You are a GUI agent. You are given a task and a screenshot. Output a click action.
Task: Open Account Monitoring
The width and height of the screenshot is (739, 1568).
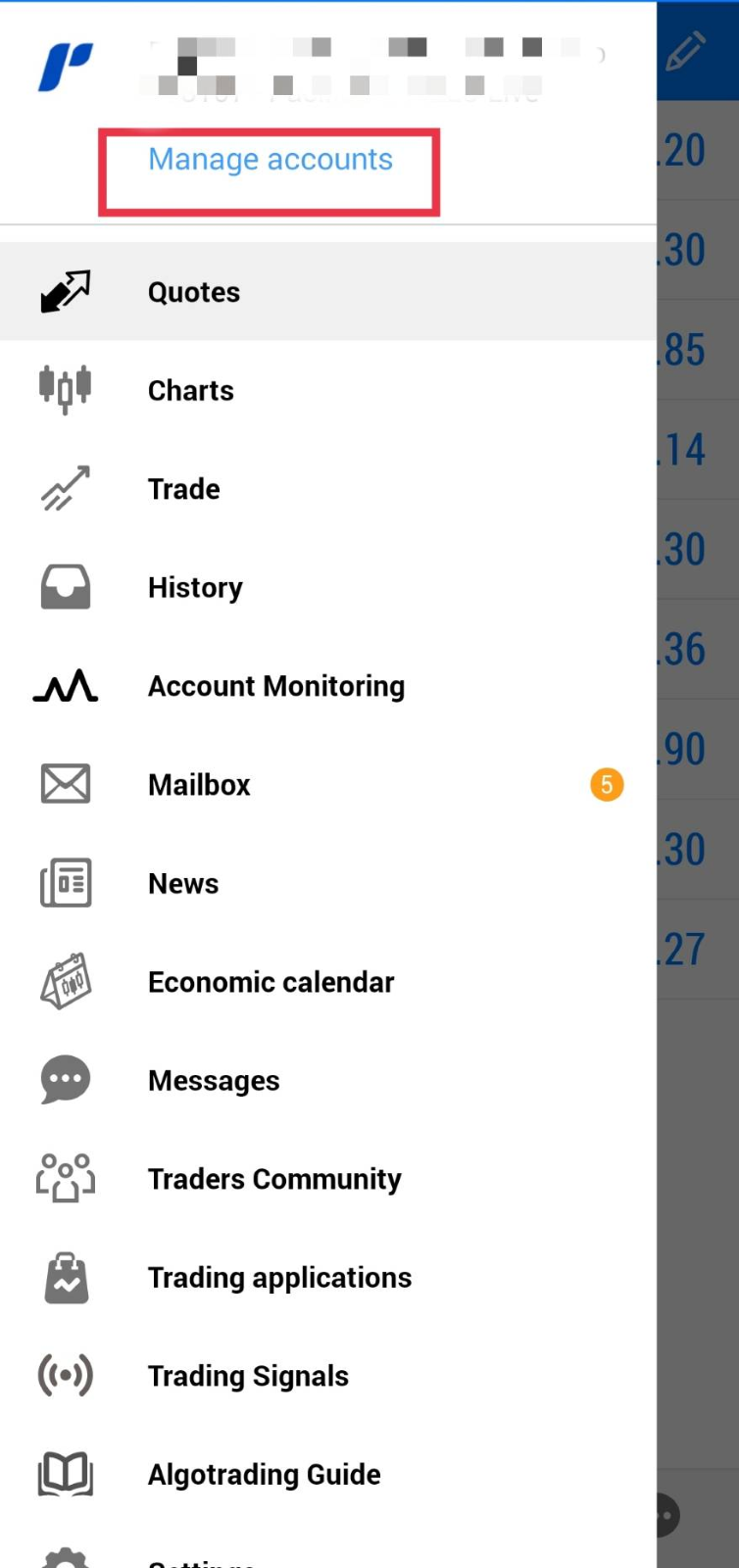pos(276,686)
